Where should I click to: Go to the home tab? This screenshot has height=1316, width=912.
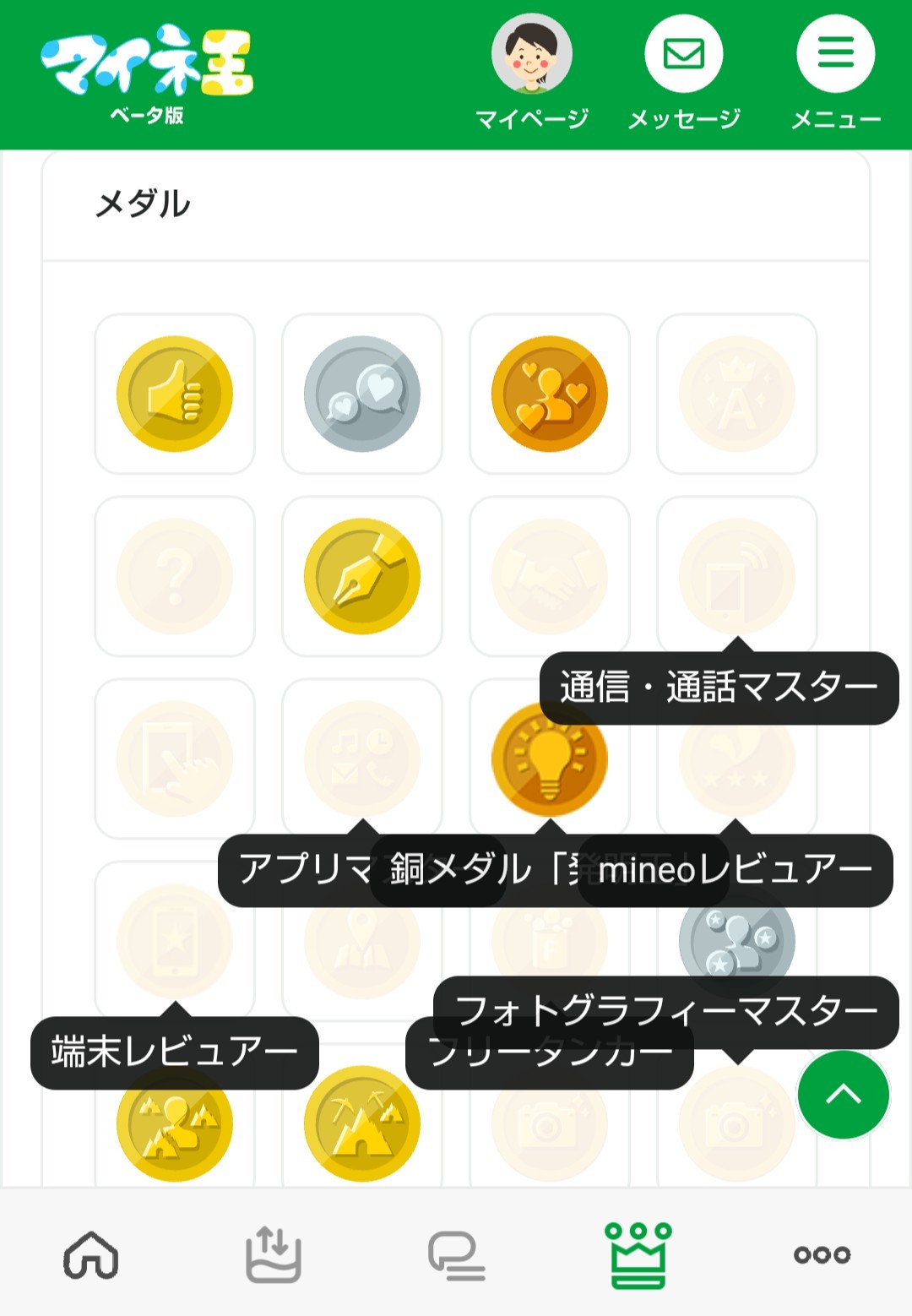91,1254
